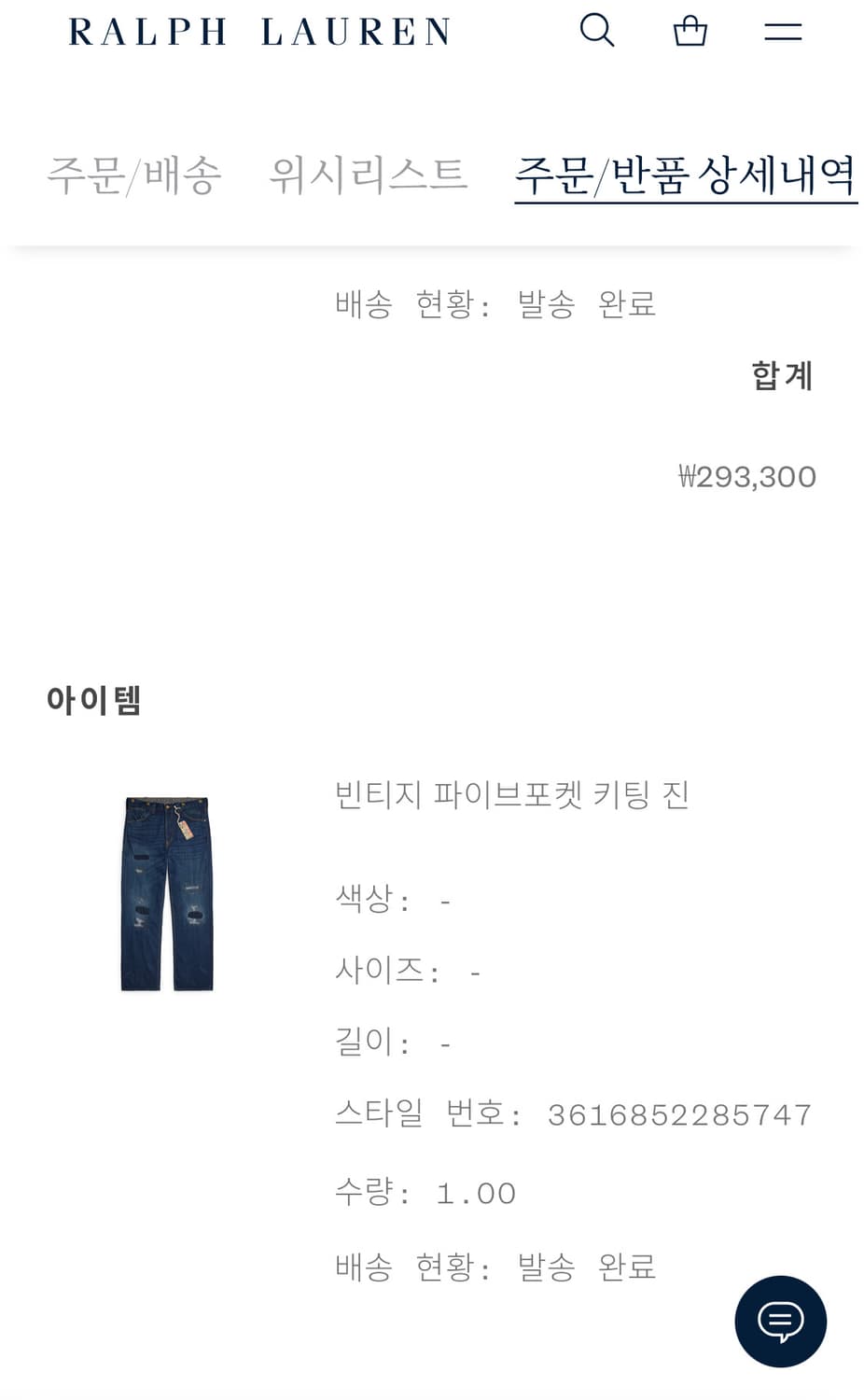Click the magnifier to start a search
Viewport: 864px width, 1400px height.
click(x=597, y=30)
